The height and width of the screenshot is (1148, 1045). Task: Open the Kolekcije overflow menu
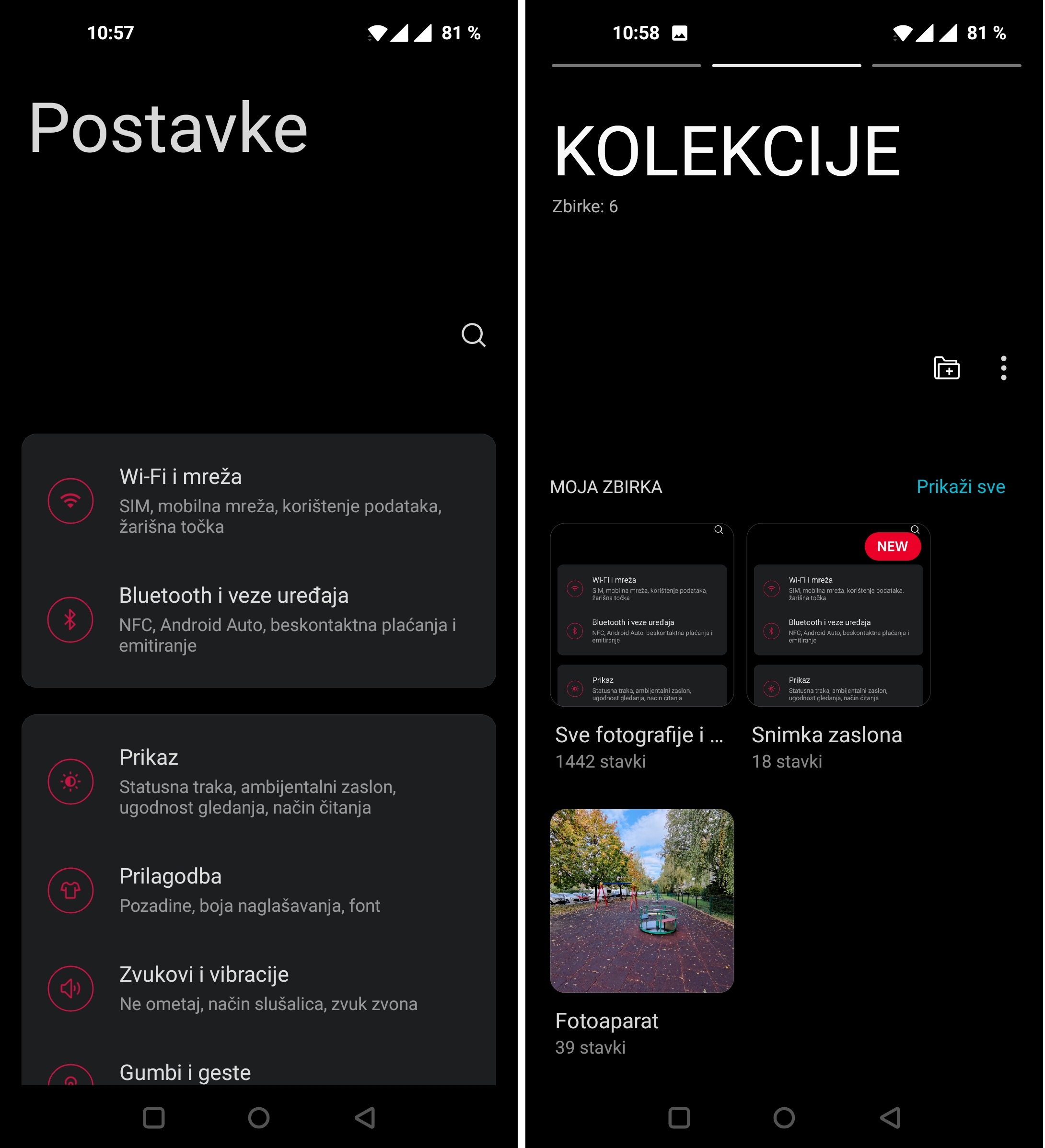(x=1003, y=368)
